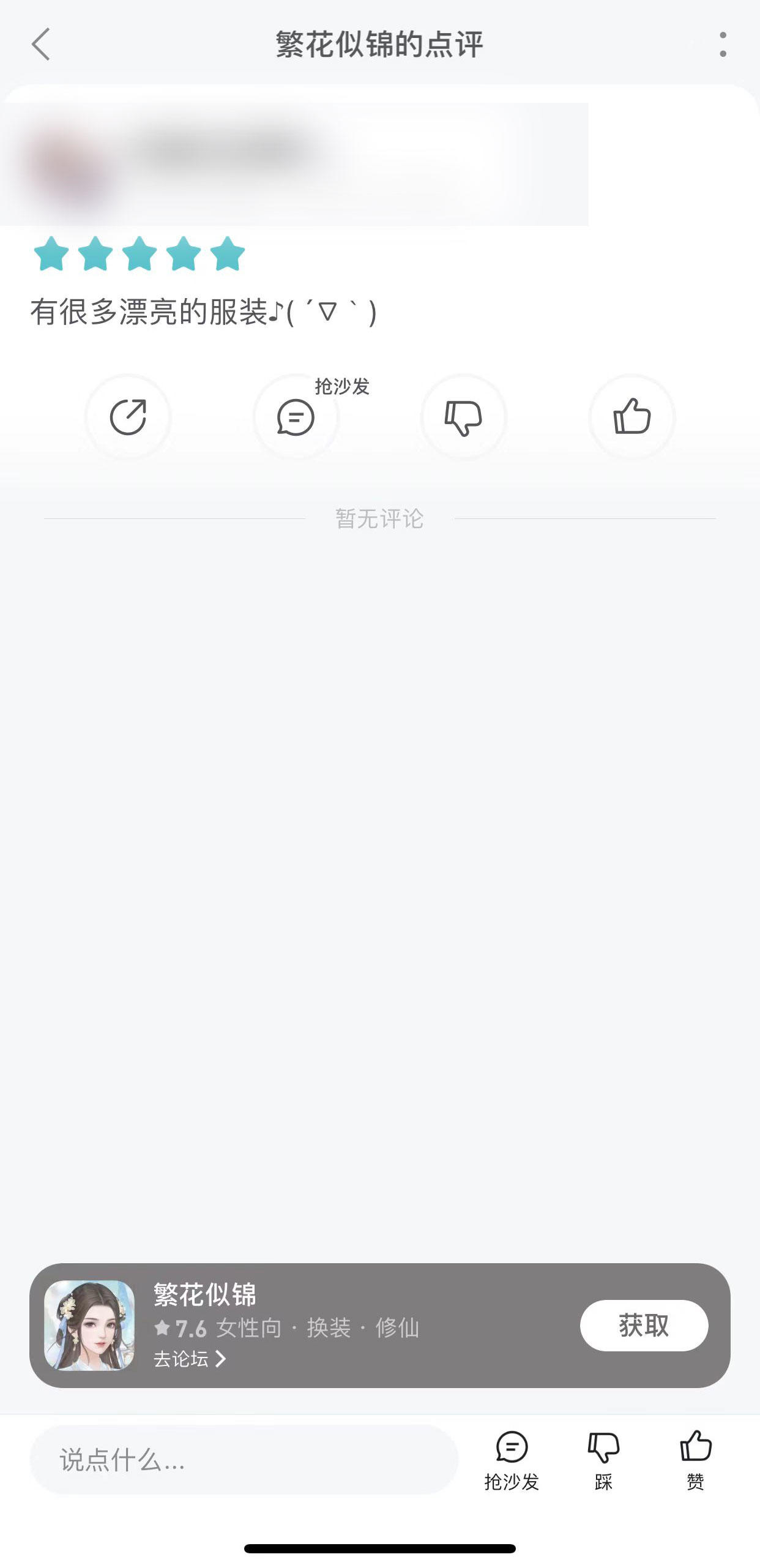760x1568 pixels.
Task: Share this review via the round share icon
Action: tap(128, 417)
